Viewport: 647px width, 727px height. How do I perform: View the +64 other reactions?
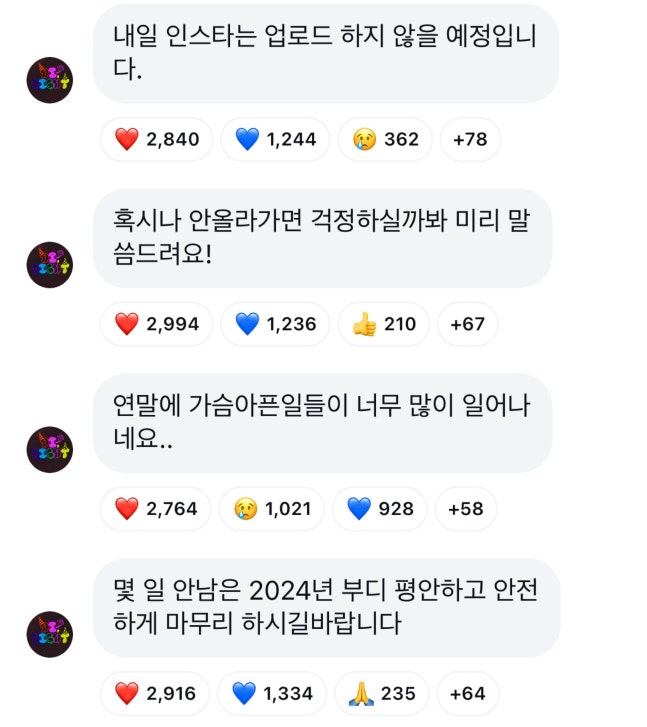[467, 694]
